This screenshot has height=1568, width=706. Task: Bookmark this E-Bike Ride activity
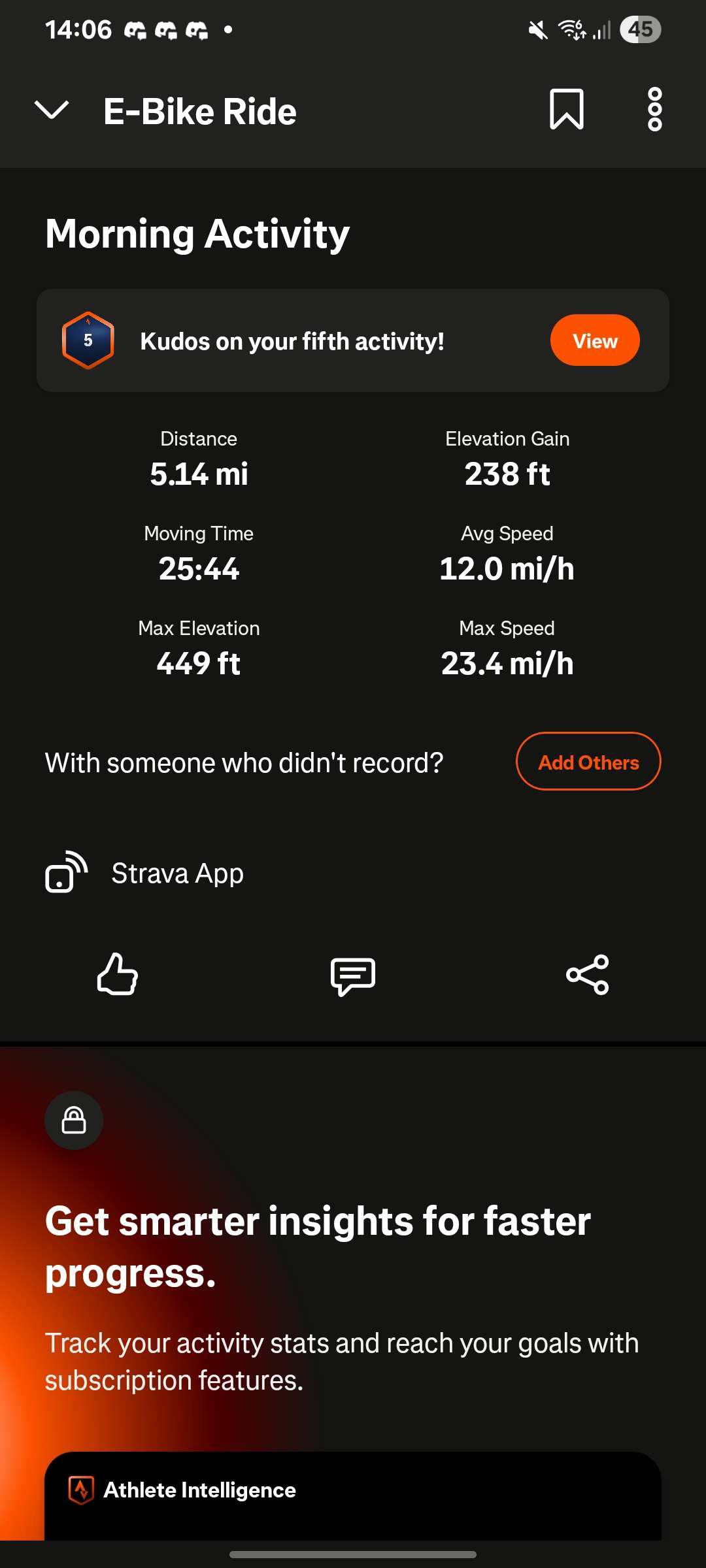coord(566,109)
